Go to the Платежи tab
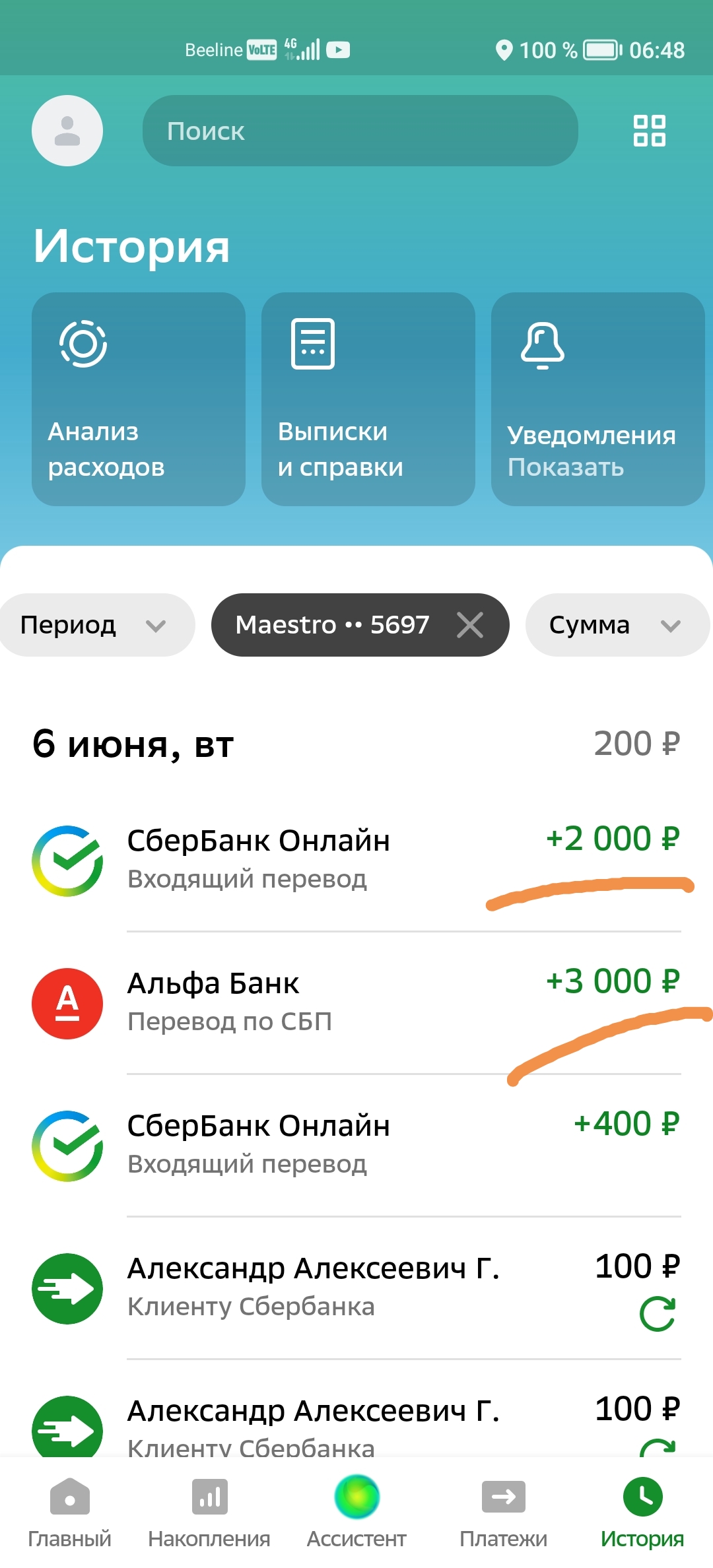Screen dimensions: 713x1568 click(x=503, y=1513)
